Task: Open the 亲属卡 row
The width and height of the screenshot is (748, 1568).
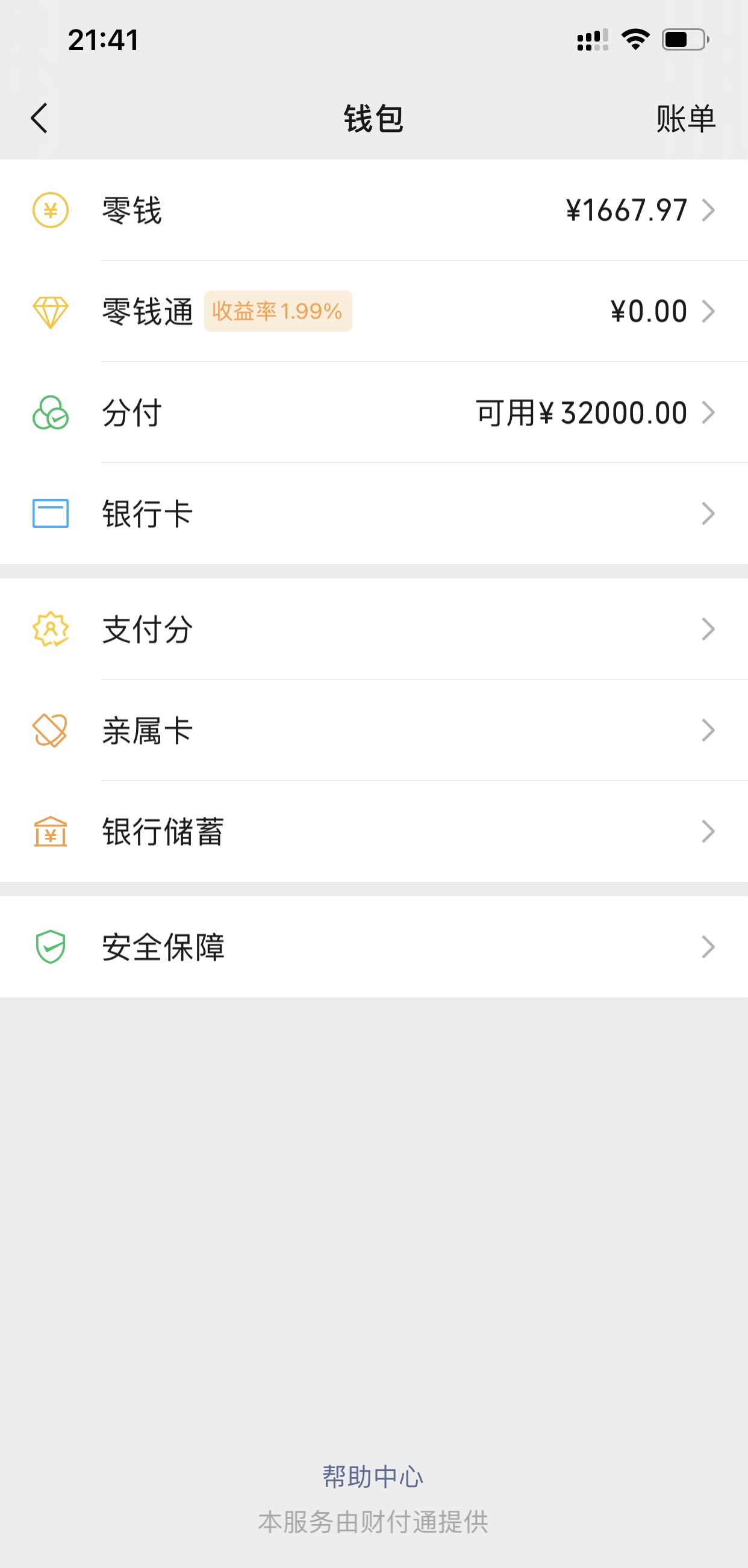Action: click(374, 730)
